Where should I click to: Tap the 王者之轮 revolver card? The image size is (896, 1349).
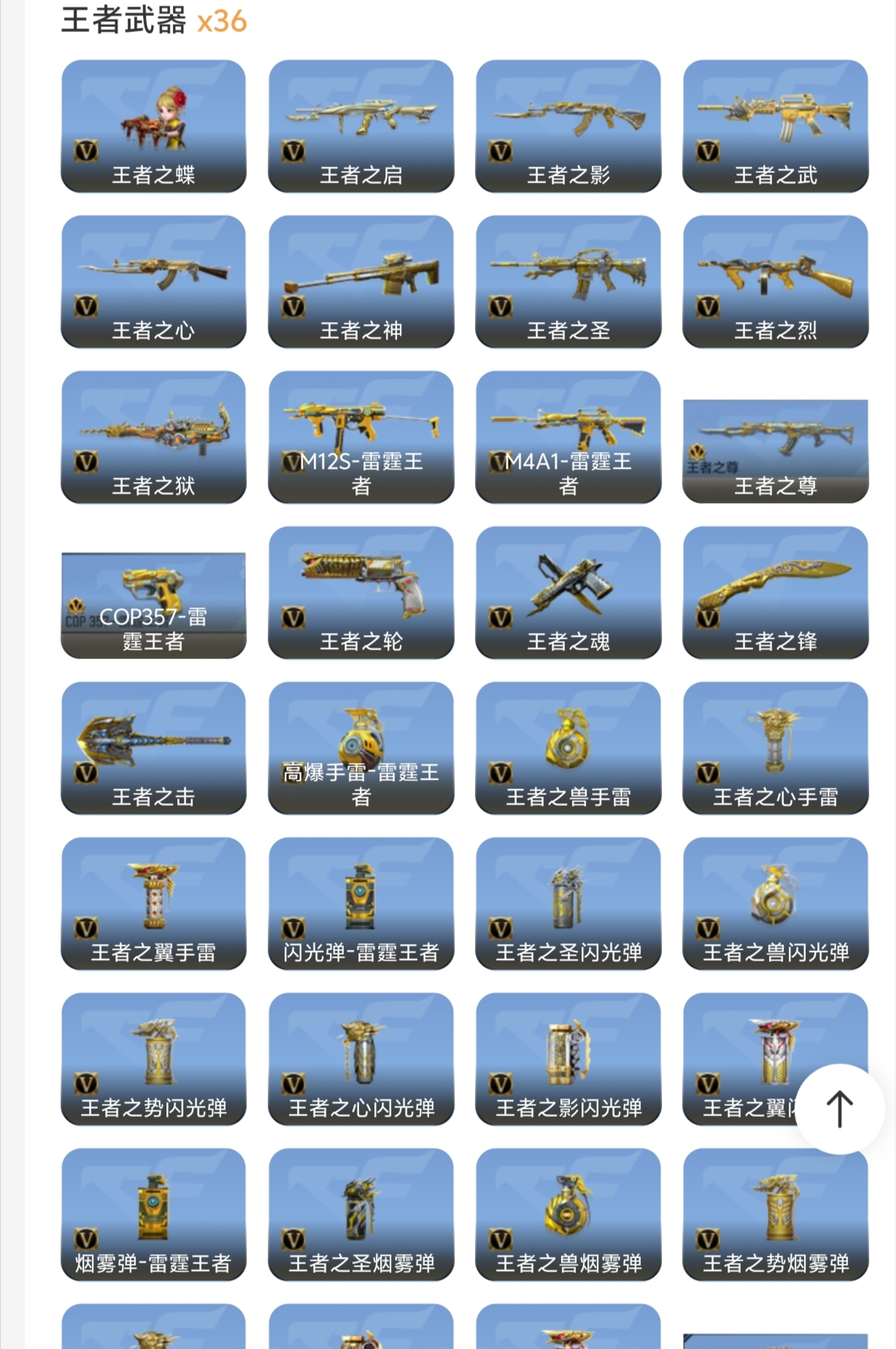(360, 593)
